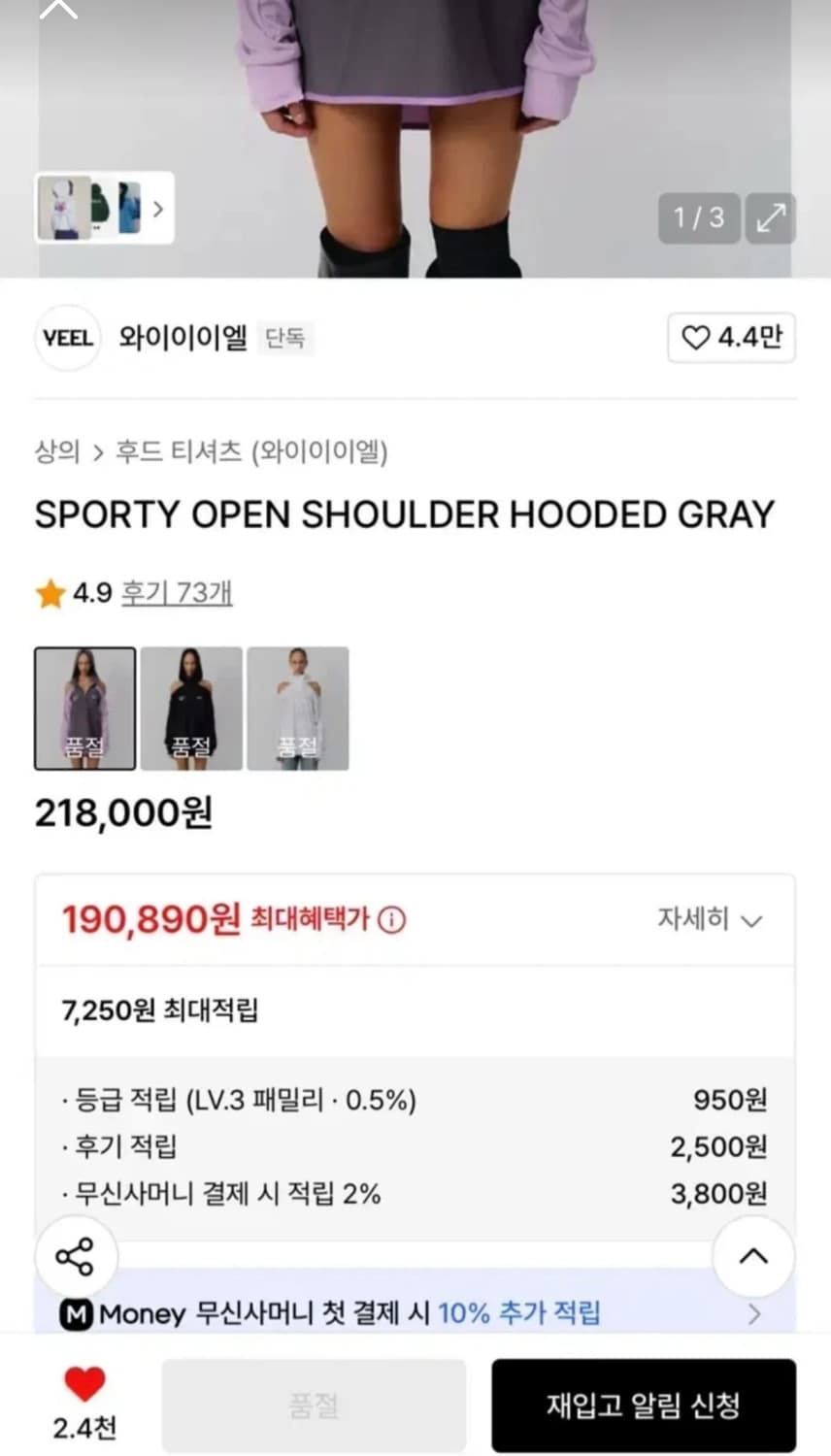Tap the arrow next to the mini thumbnails
The height and width of the screenshot is (1456, 831).
[158, 209]
